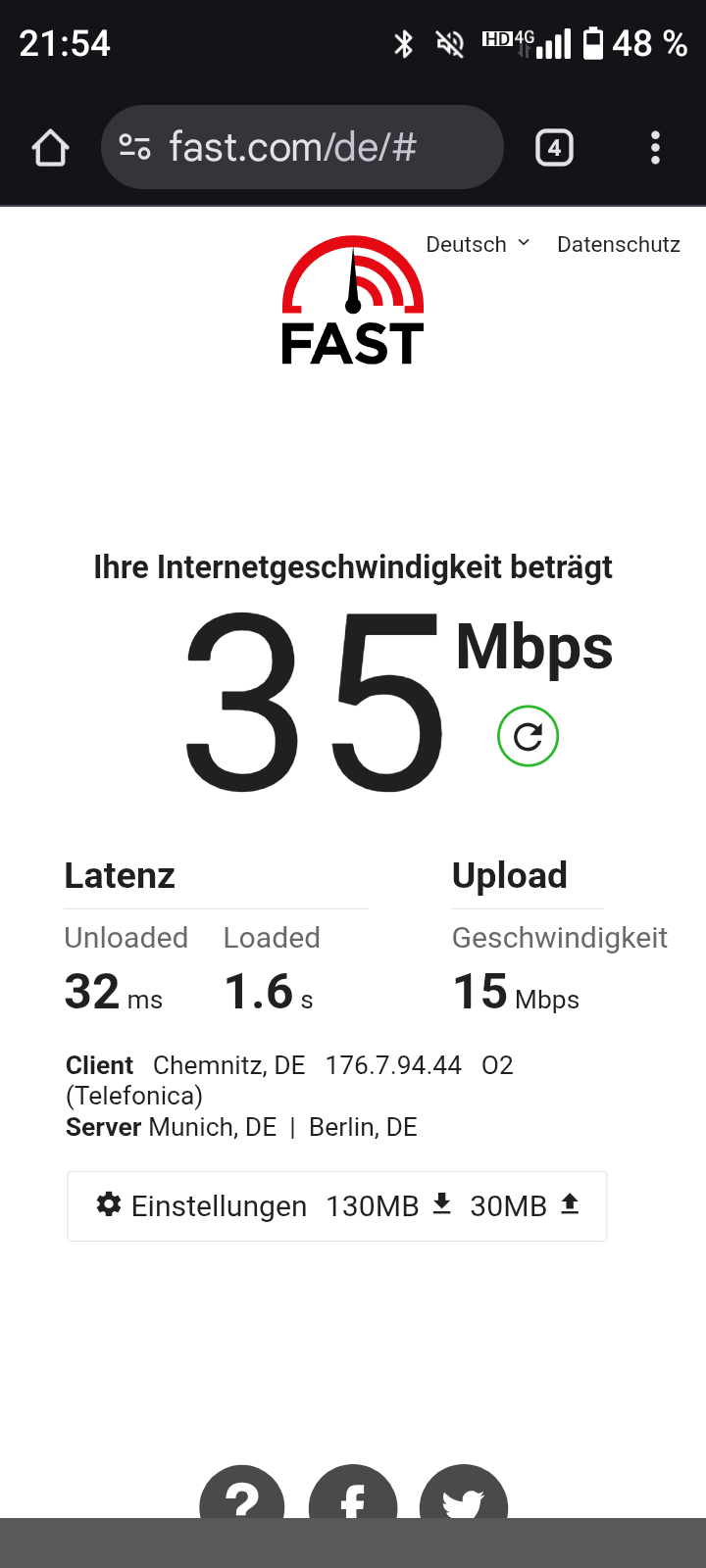Viewport: 706px width, 1568px height.
Task: Restart the speed test with the reload icon
Action: tap(528, 736)
